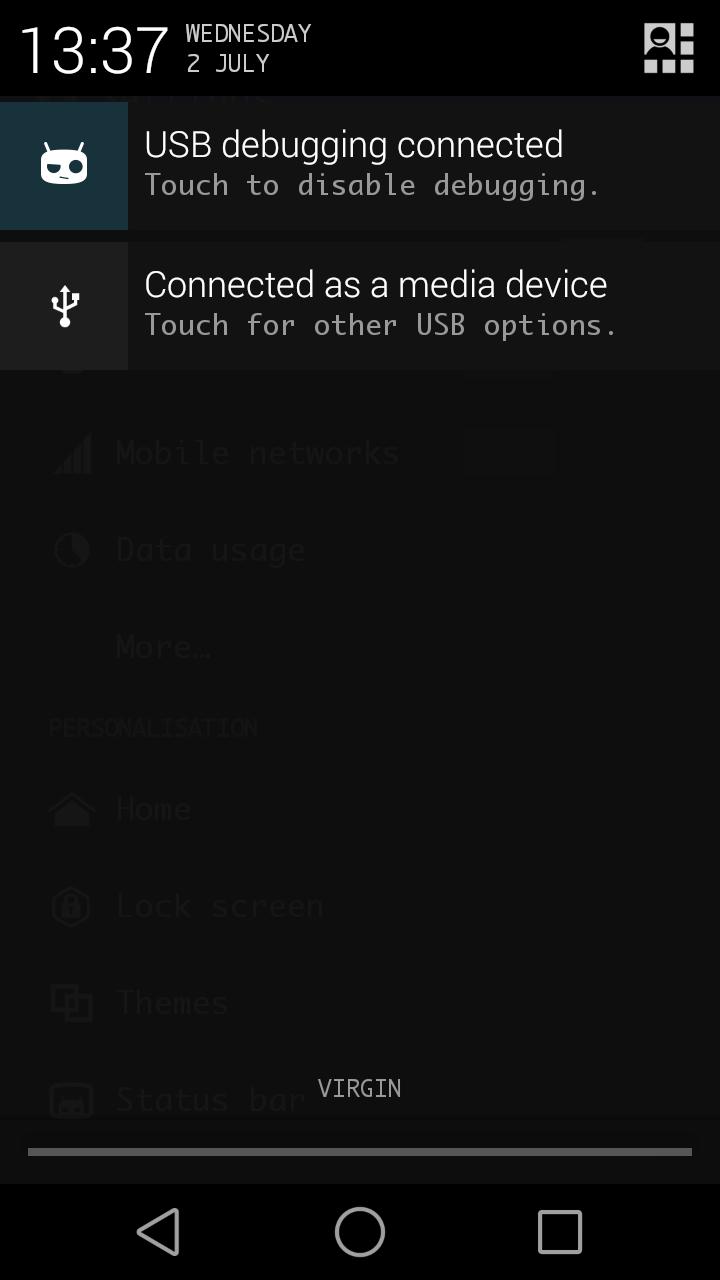Viewport: 720px width, 1280px height.
Task: Tap the CyanogenMod mascot icon on the debugging notification
Action: coord(63,164)
